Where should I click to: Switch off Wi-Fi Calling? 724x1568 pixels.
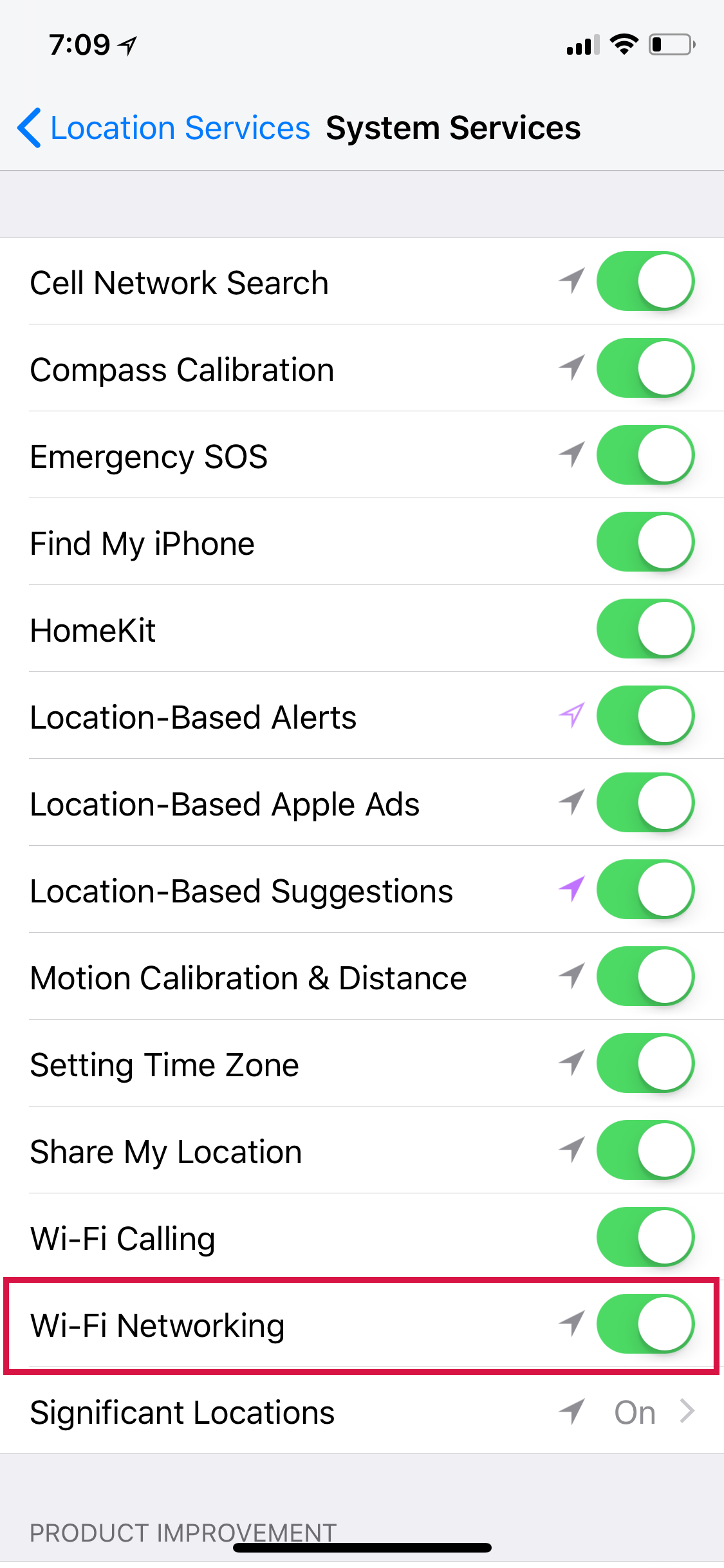tap(645, 1237)
